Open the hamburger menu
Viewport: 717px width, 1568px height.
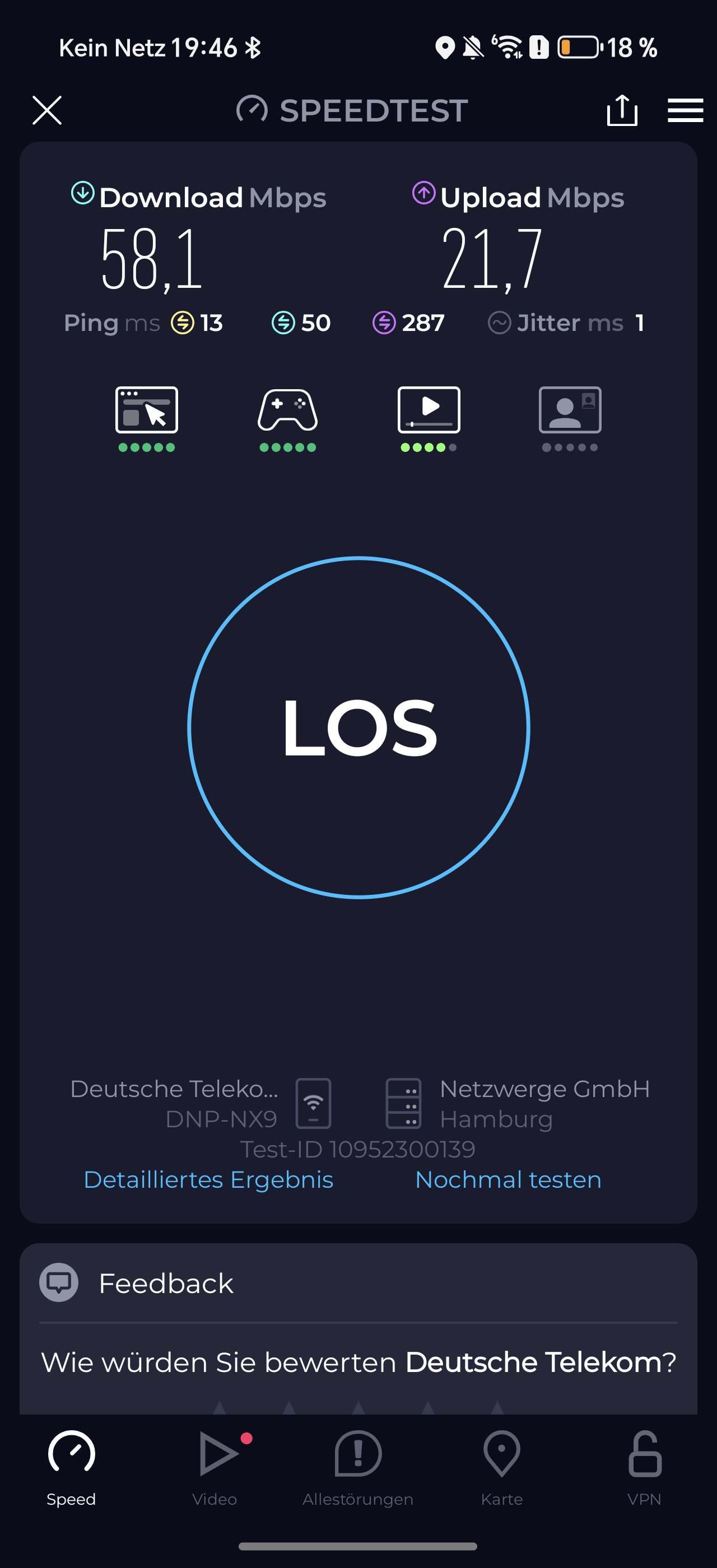(685, 110)
